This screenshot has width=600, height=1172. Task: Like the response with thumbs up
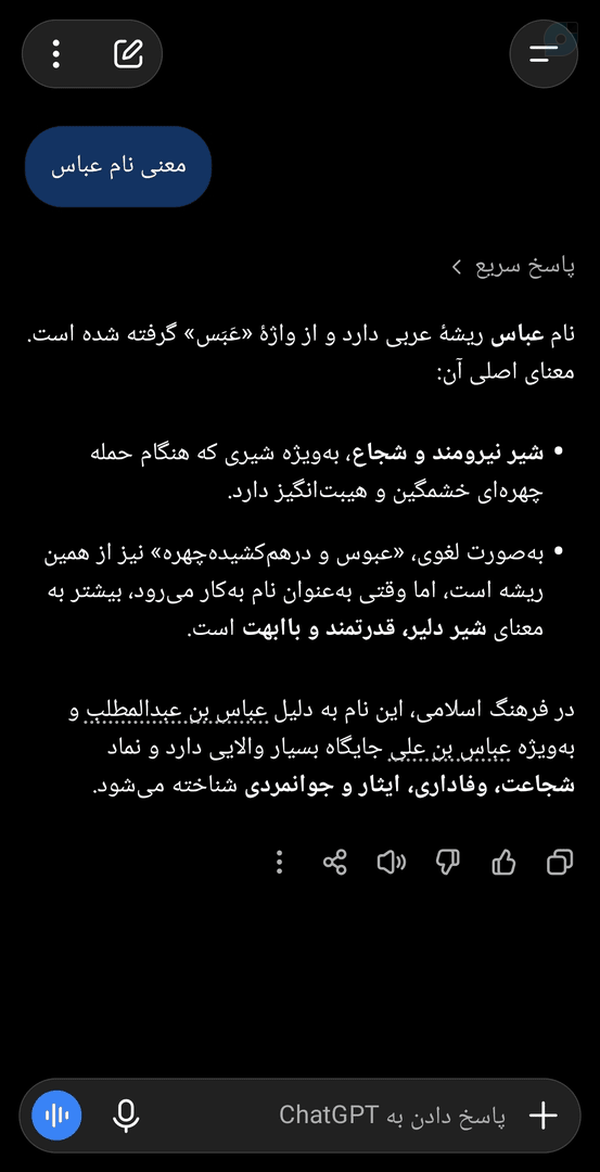pos(504,862)
